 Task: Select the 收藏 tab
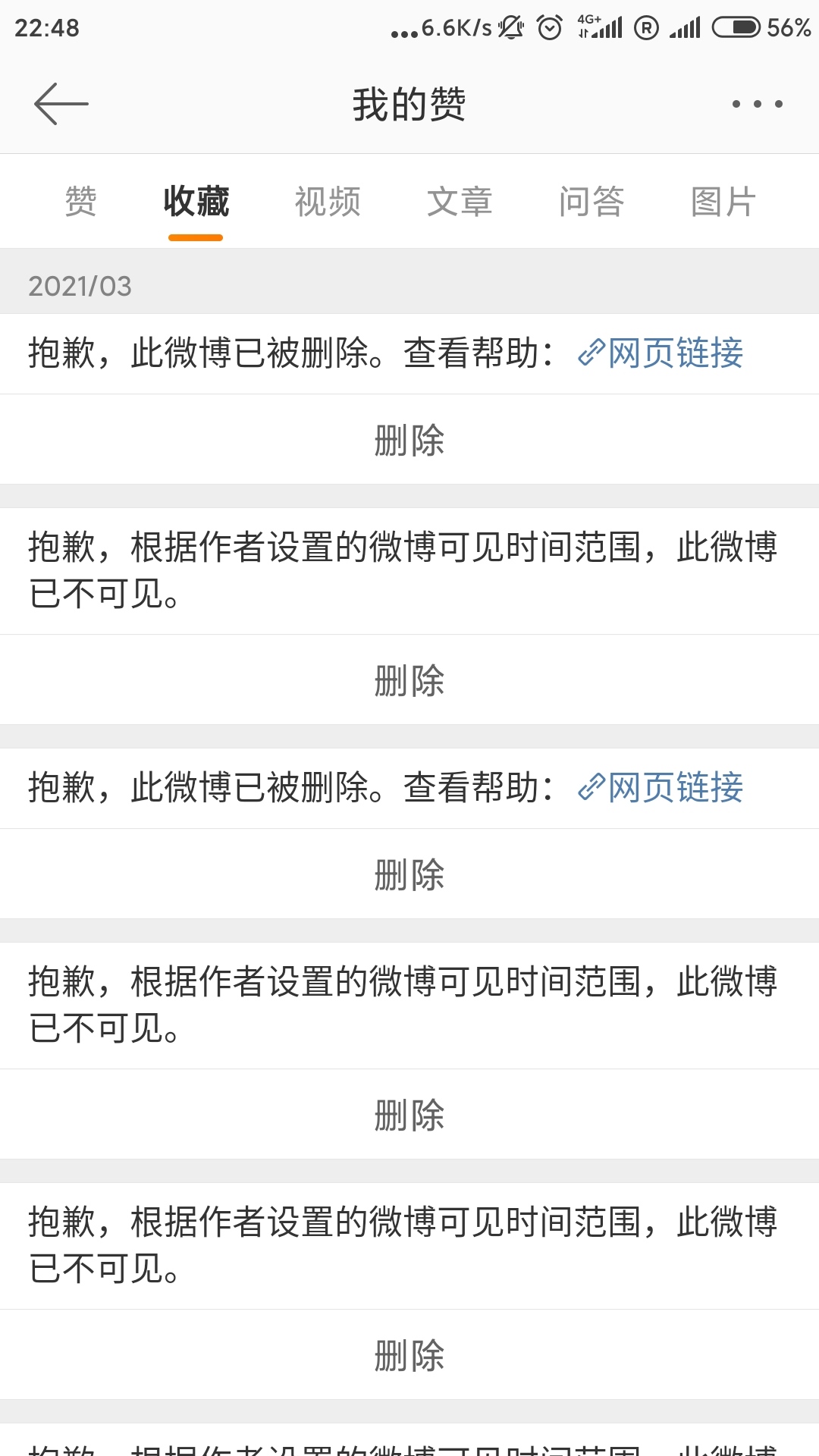tap(196, 202)
